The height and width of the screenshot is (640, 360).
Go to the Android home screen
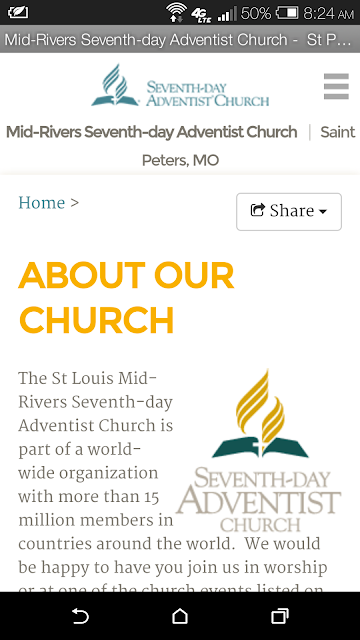point(180,616)
